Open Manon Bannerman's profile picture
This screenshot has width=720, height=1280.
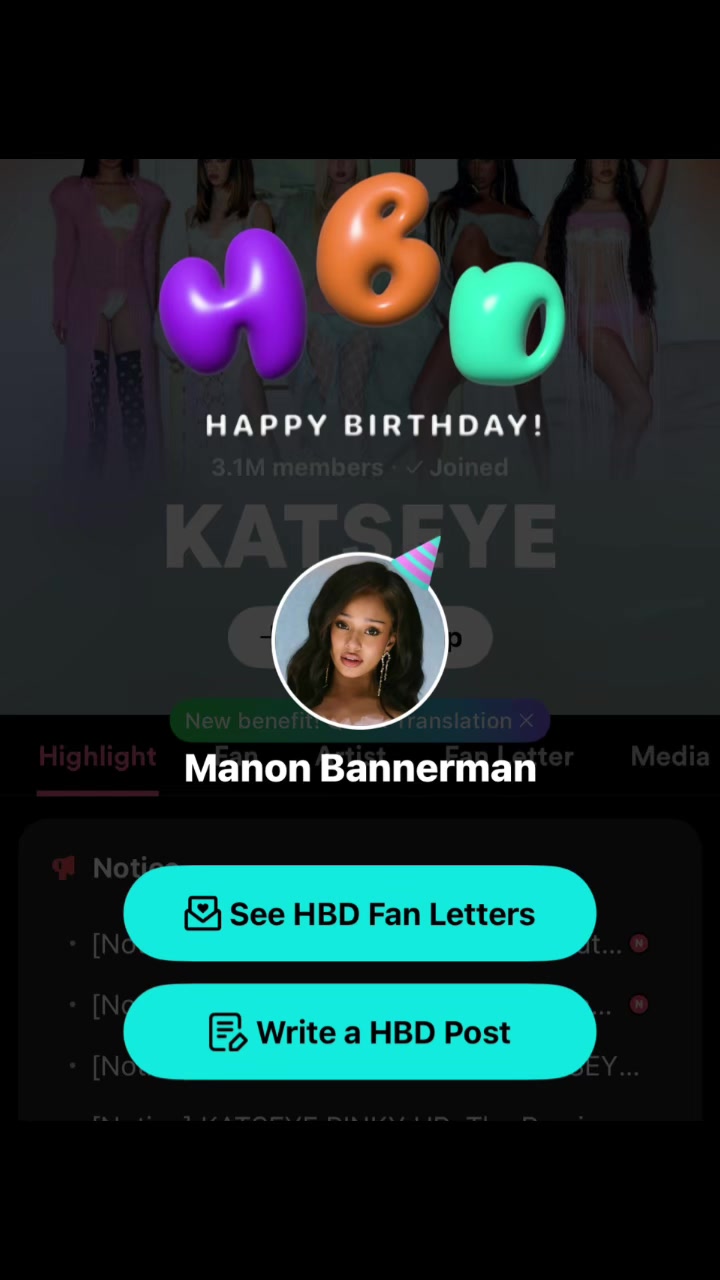360,641
